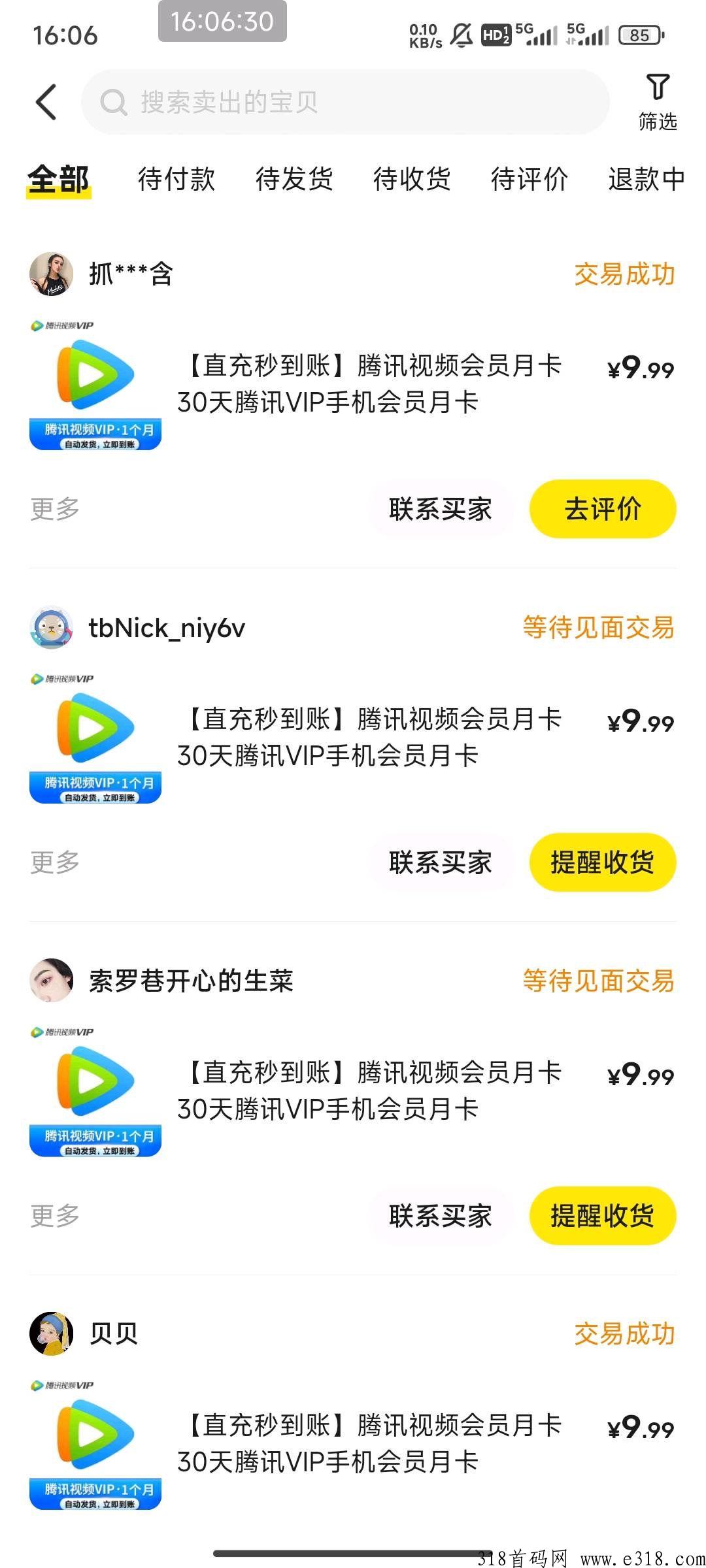706x1568 pixels.
Task: Tap the 搜索卖出的宝贝 search box
Action: click(345, 103)
